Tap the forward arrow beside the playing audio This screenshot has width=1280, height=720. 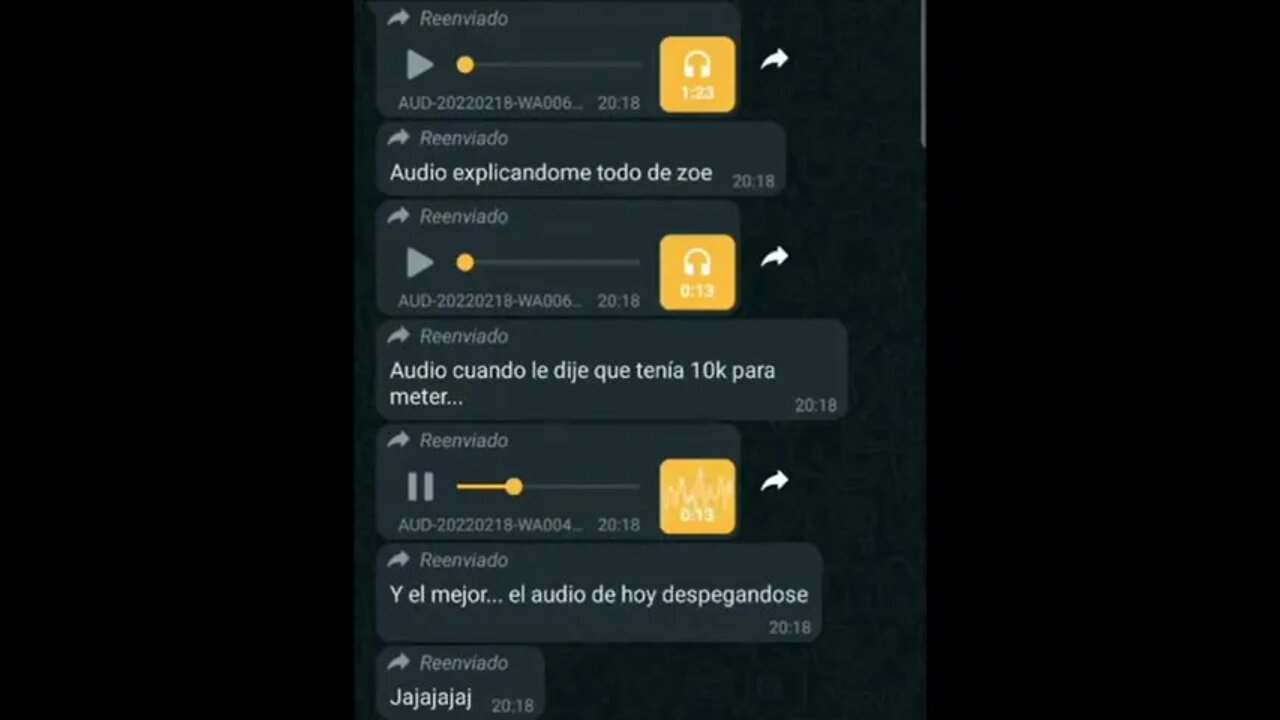[x=774, y=482]
